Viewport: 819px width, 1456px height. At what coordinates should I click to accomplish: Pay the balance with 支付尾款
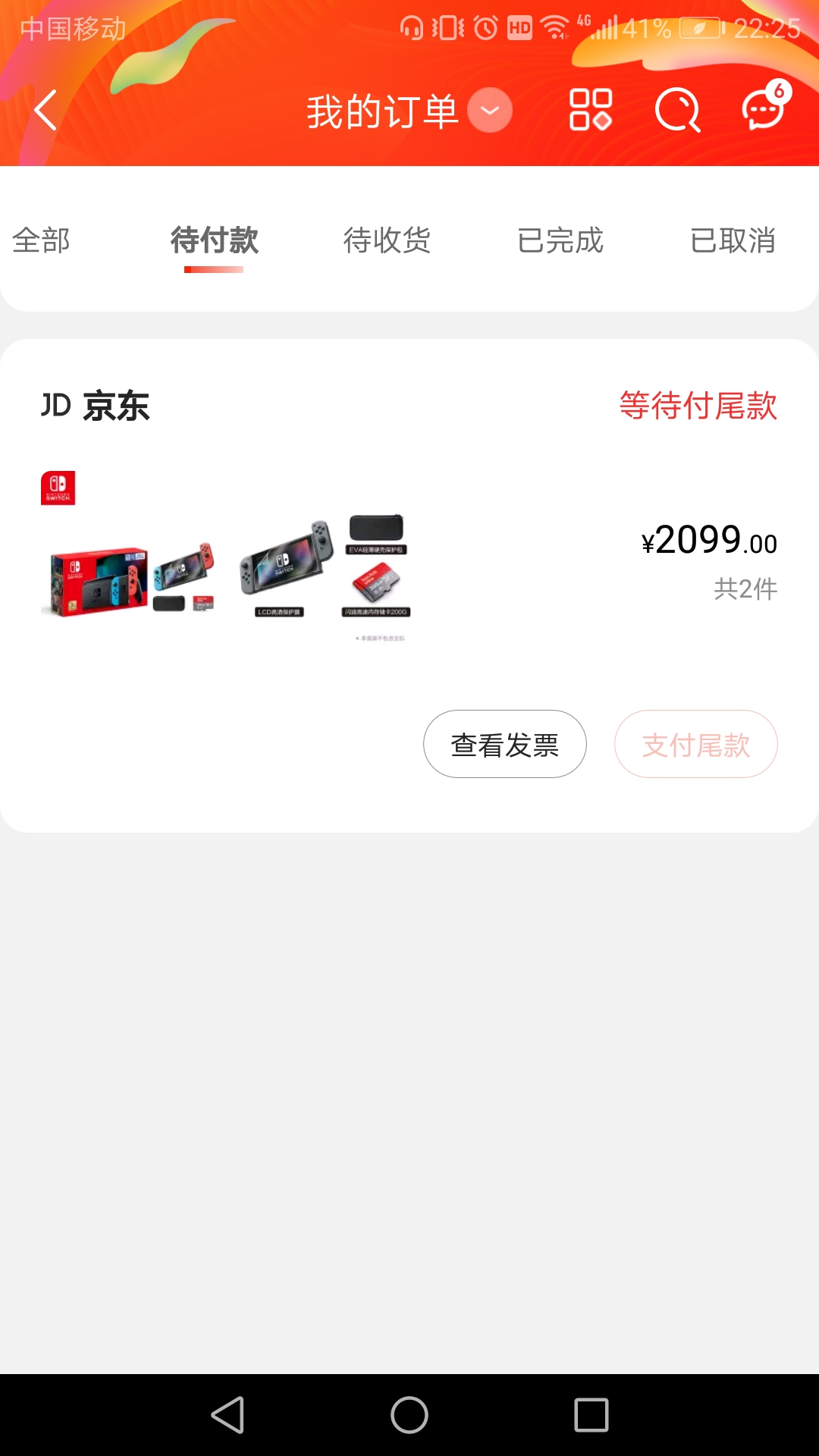(695, 744)
